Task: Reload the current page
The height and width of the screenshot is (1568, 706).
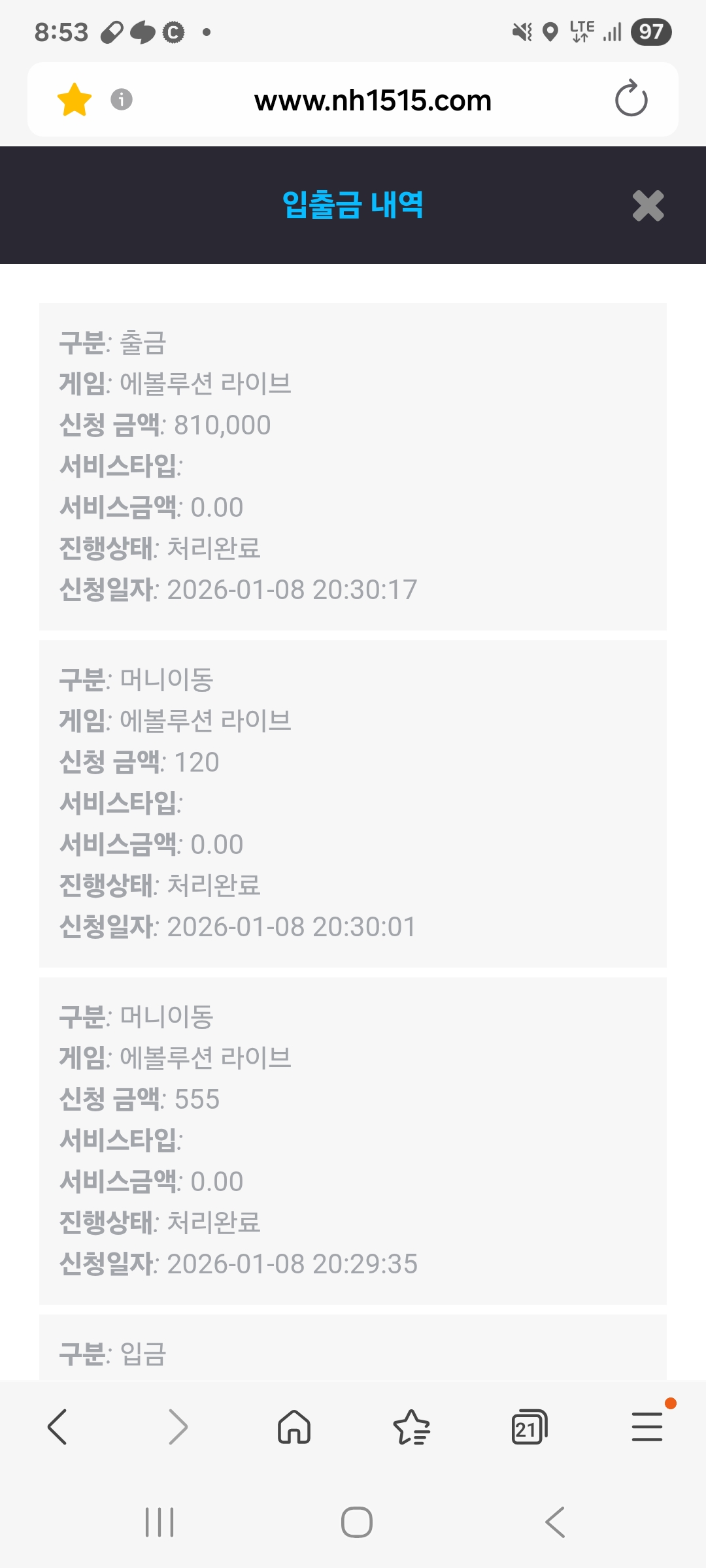Action: pos(631,99)
